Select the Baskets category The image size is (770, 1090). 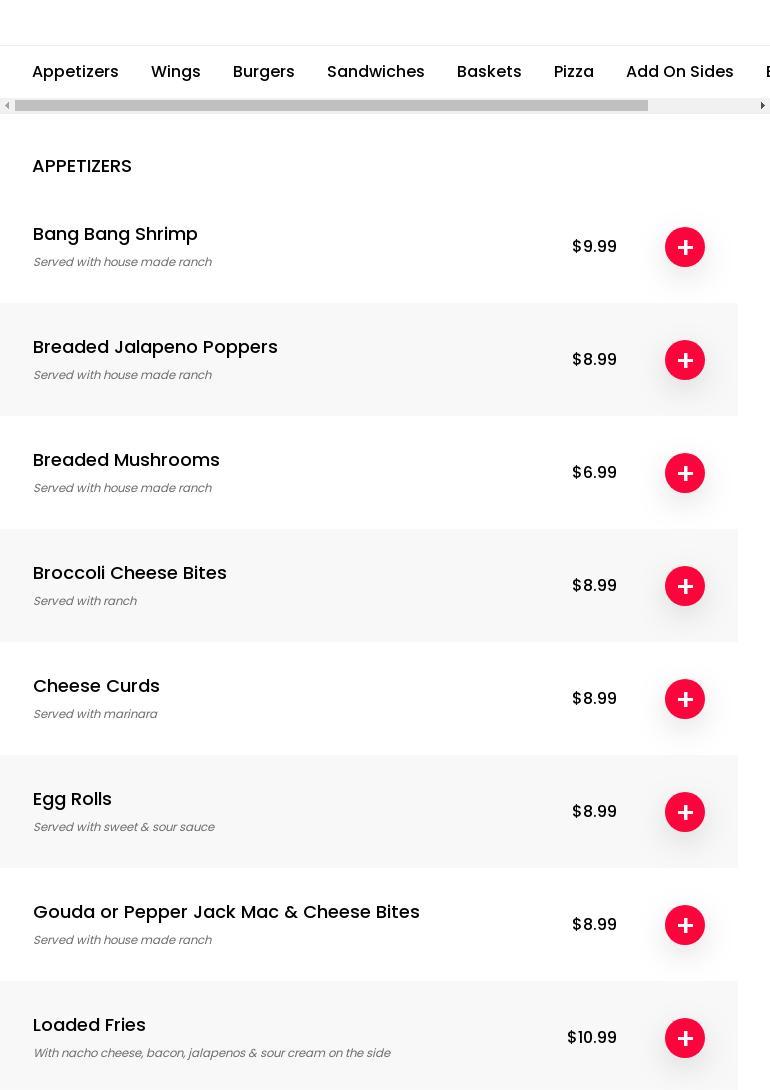click(489, 72)
